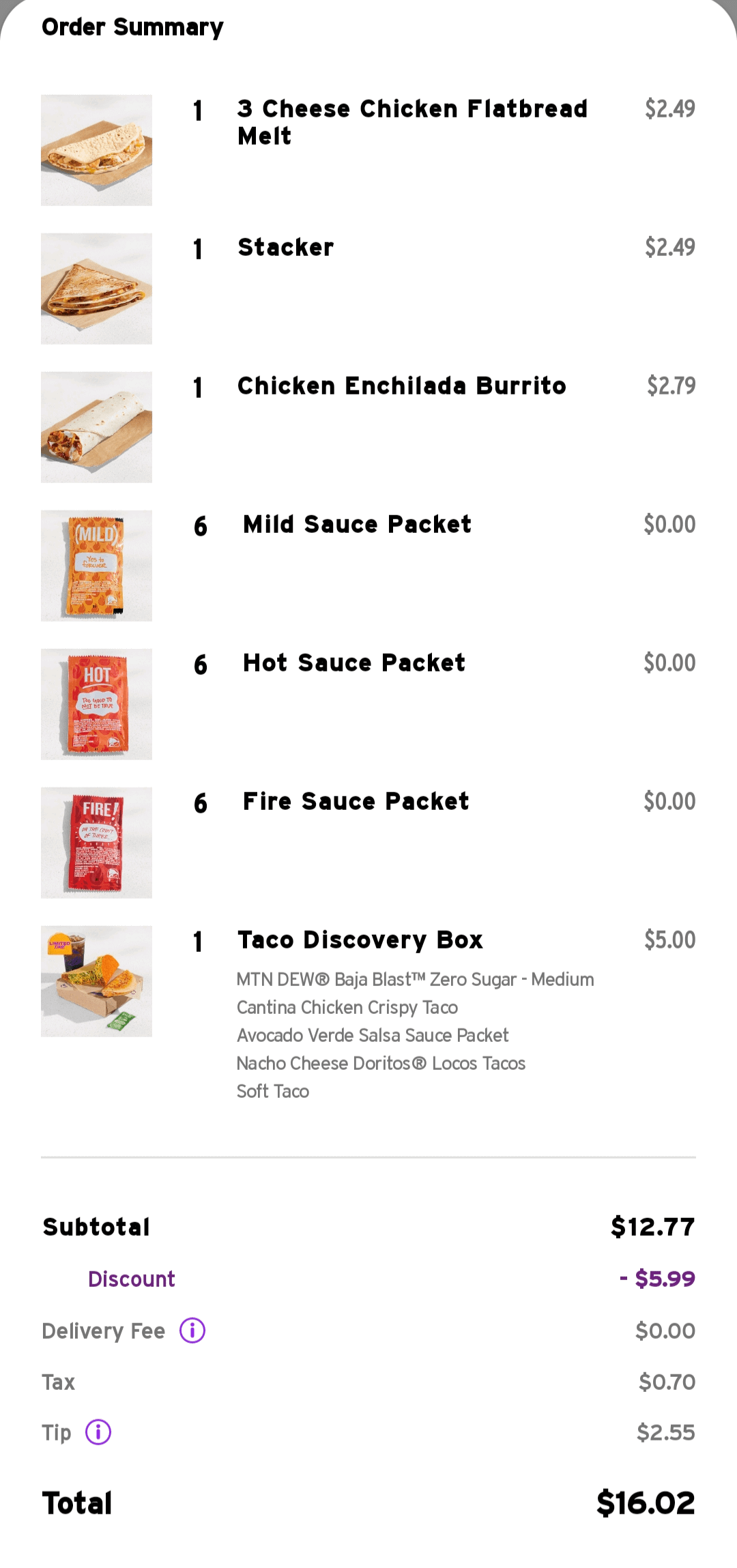Open the Tip info icon
The width and height of the screenshot is (737, 1568).
pyautogui.click(x=98, y=1432)
